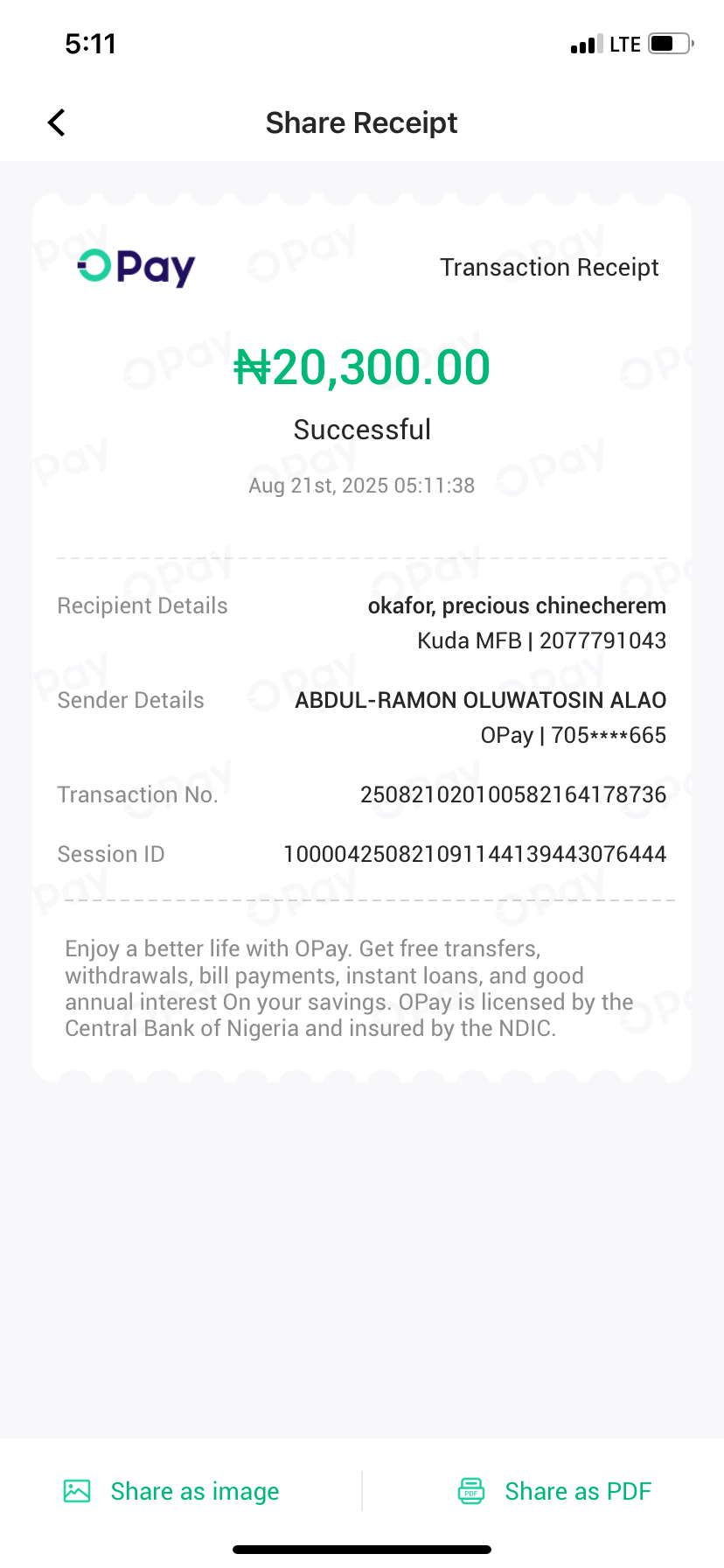The image size is (724, 1568).
Task: Share the receipt as image
Action: (x=172, y=1491)
